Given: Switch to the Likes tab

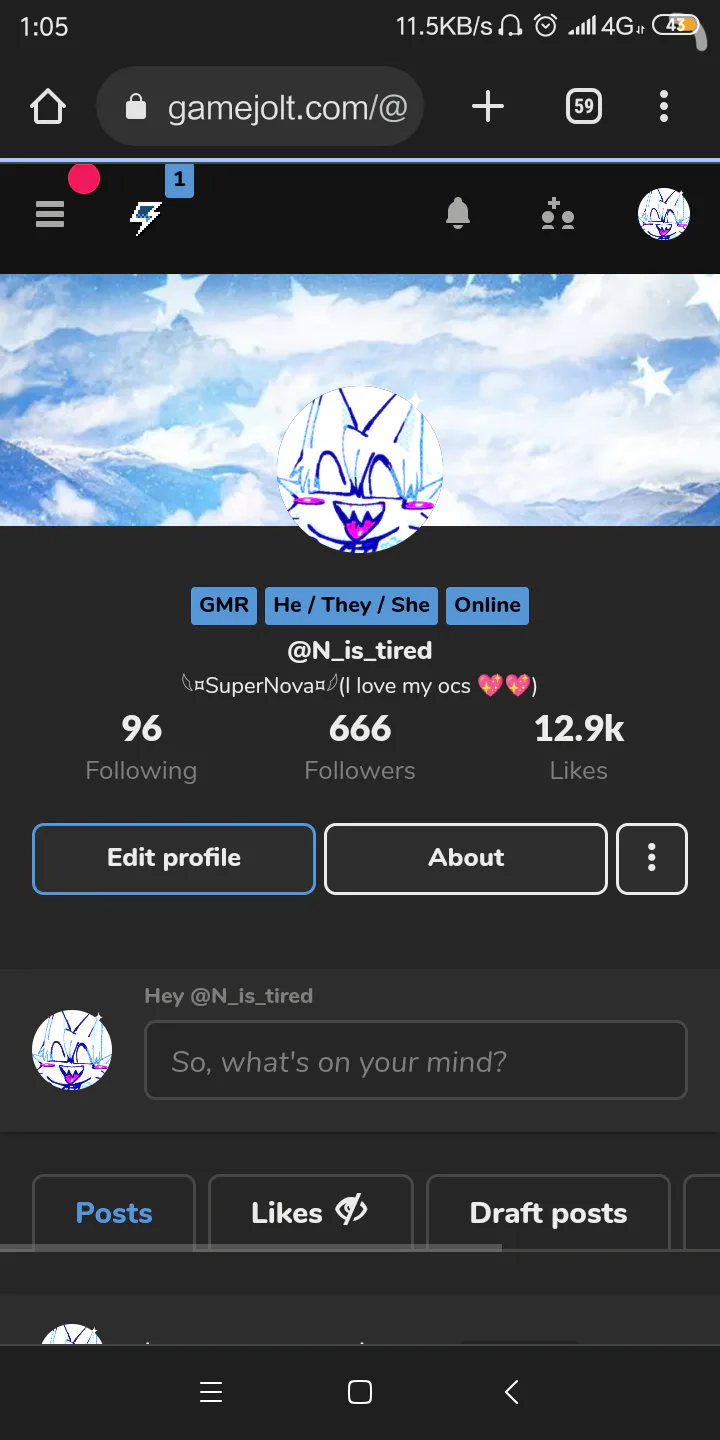Looking at the screenshot, I should [x=310, y=1213].
